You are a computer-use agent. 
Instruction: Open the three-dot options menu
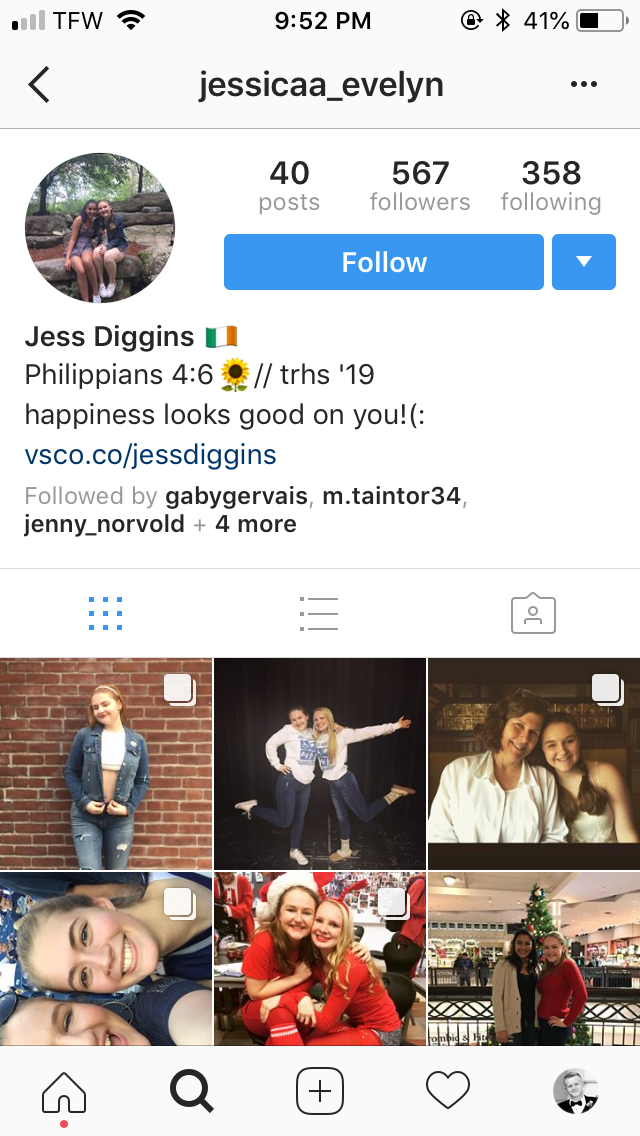click(x=583, y=85)
